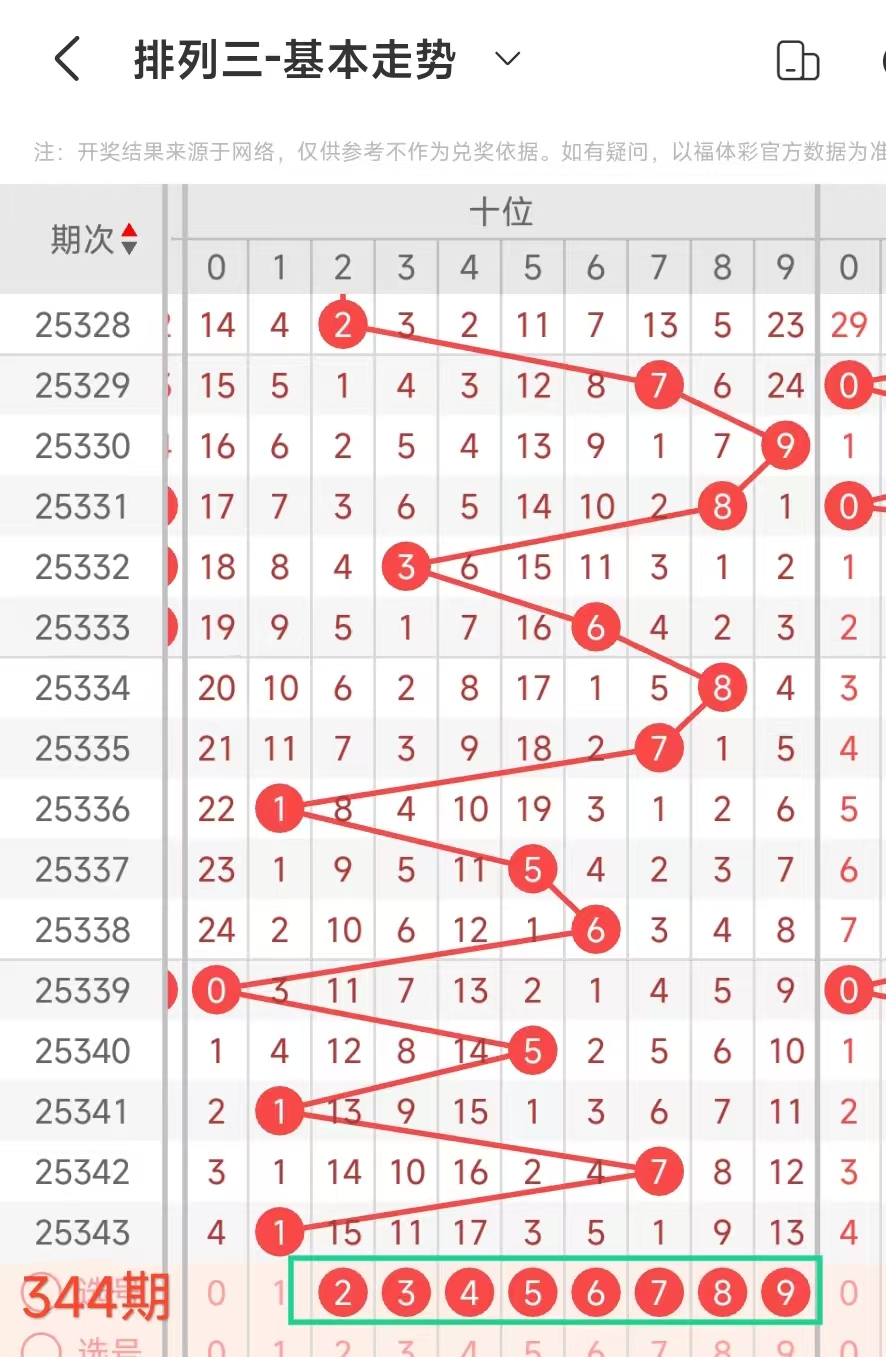This screenshot has height=1357, width=886.
Task: Deselect ball 7 in the first 选号 row
Action: pyautogui.click(x=658, y=1293)
